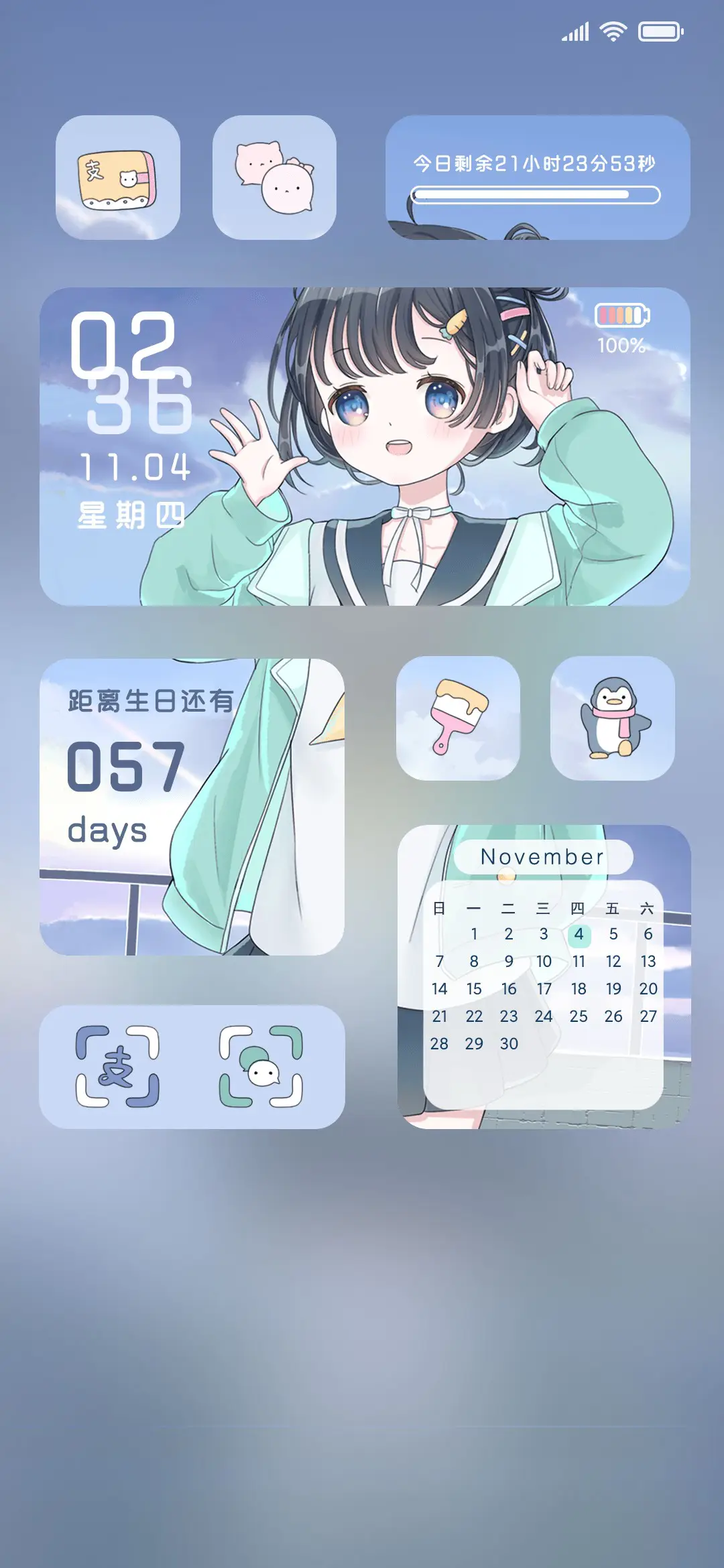Click the day progress bar
This screenshot has height=1568, width=724.
pyautogui.click(x=534, y=196)
